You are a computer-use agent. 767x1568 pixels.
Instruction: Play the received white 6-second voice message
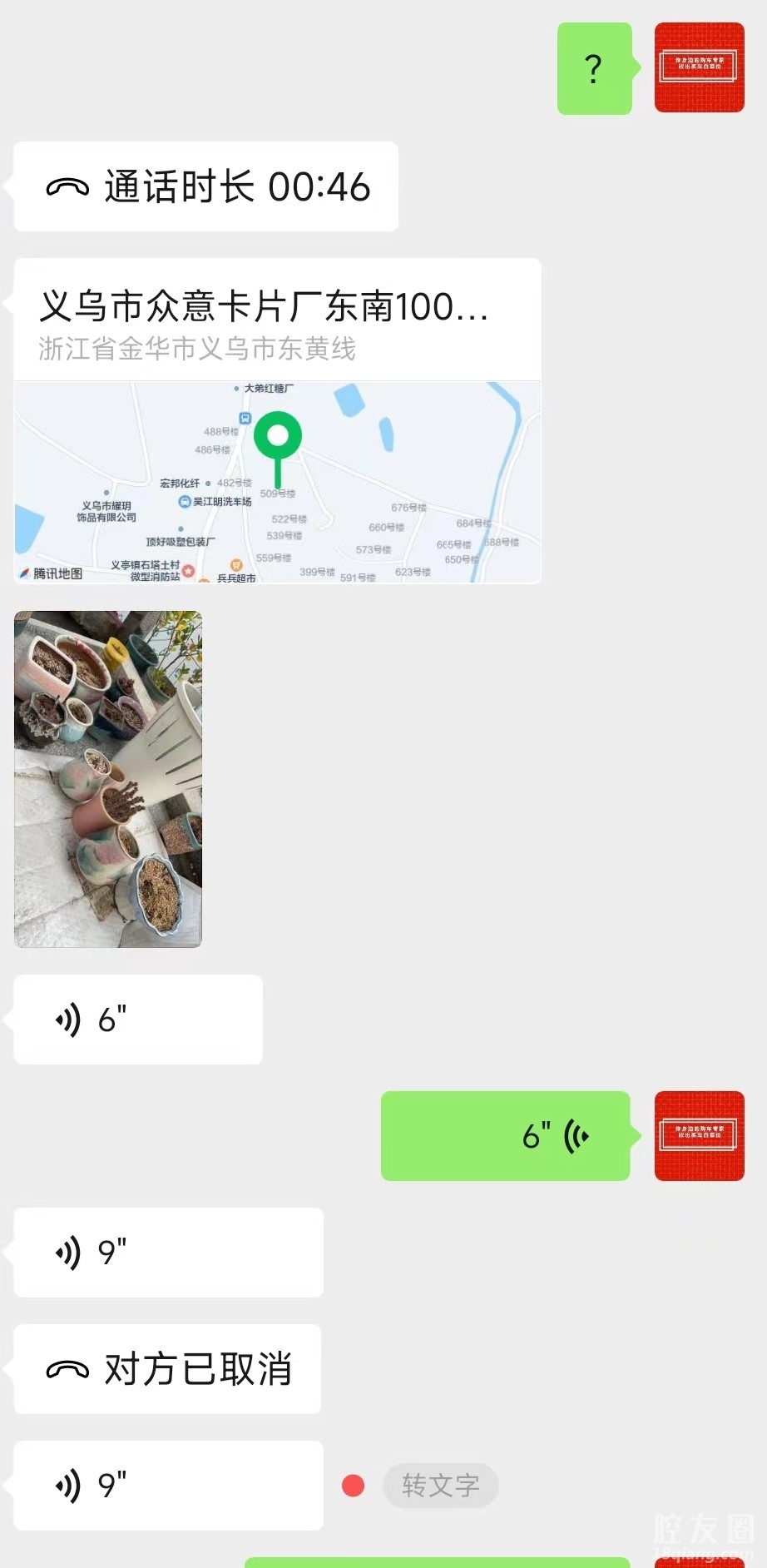138,1020
